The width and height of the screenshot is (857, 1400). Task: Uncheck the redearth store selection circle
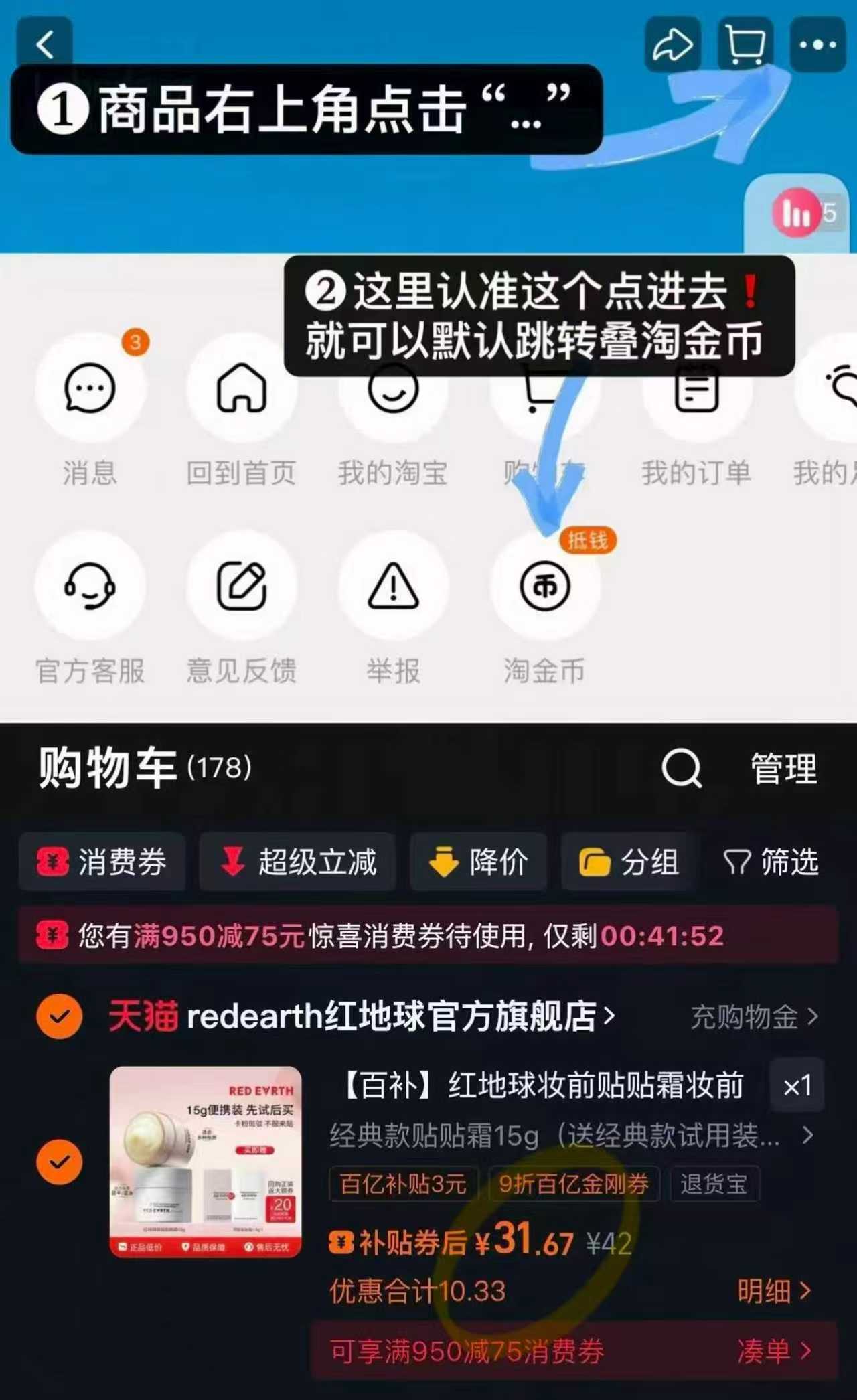click(59, 1017)
